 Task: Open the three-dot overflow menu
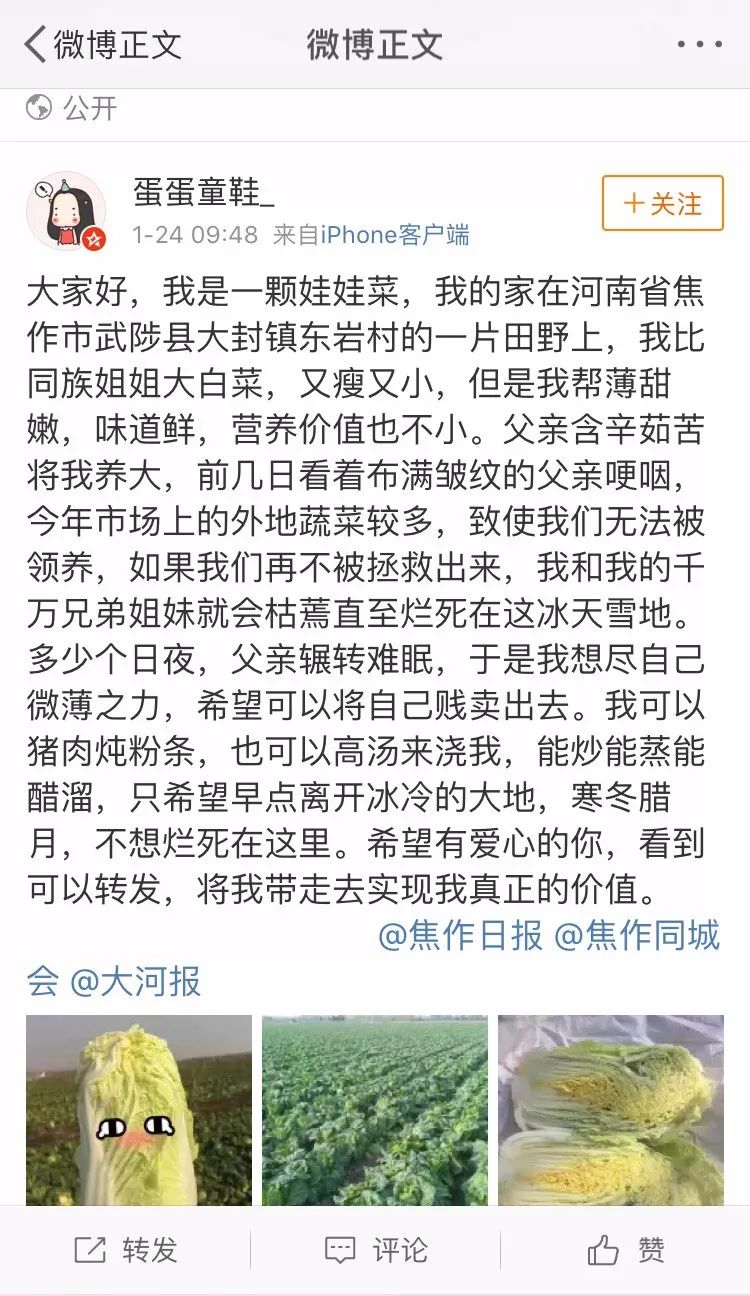point(699,45)
